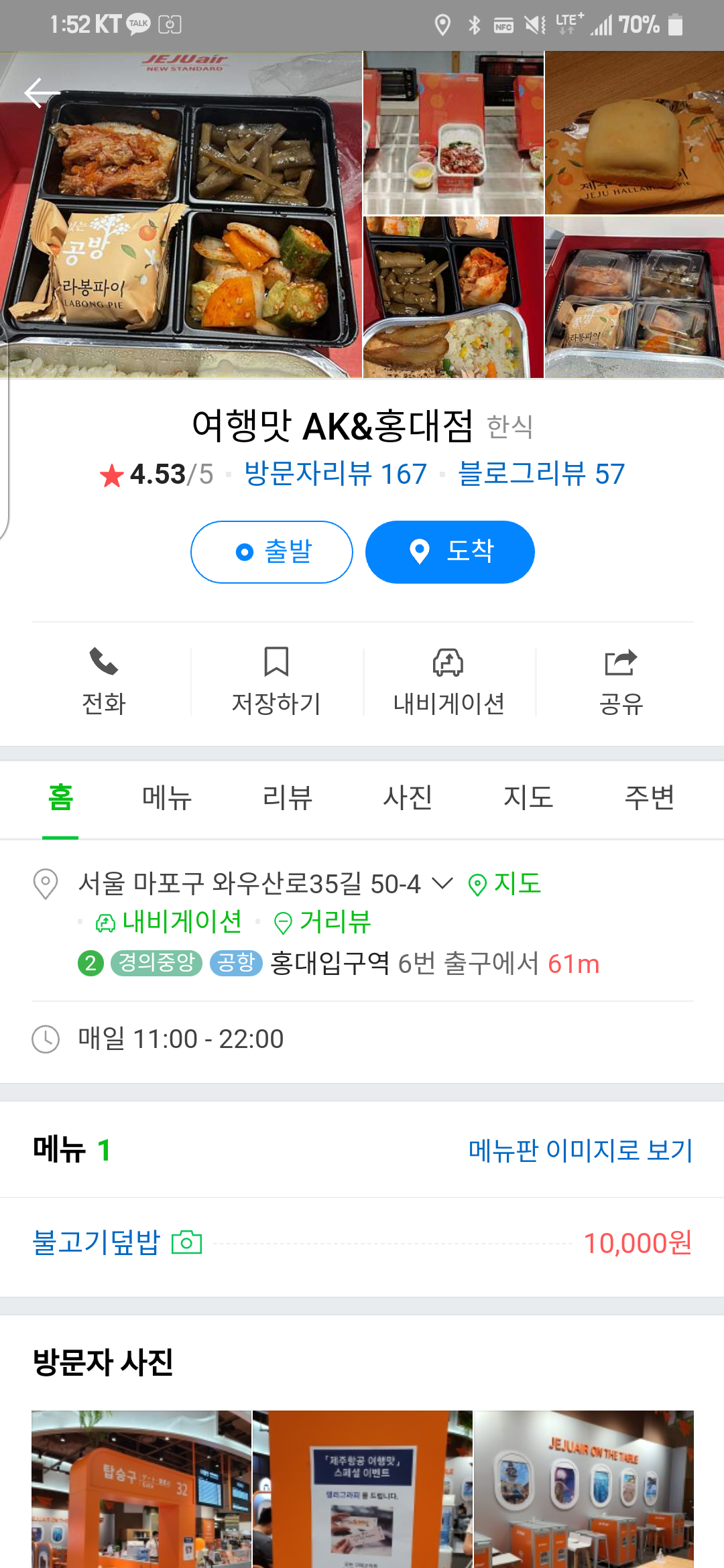Switch to the 메뉴 tab
Screen dimensions: 724x1568
point(167,798)
